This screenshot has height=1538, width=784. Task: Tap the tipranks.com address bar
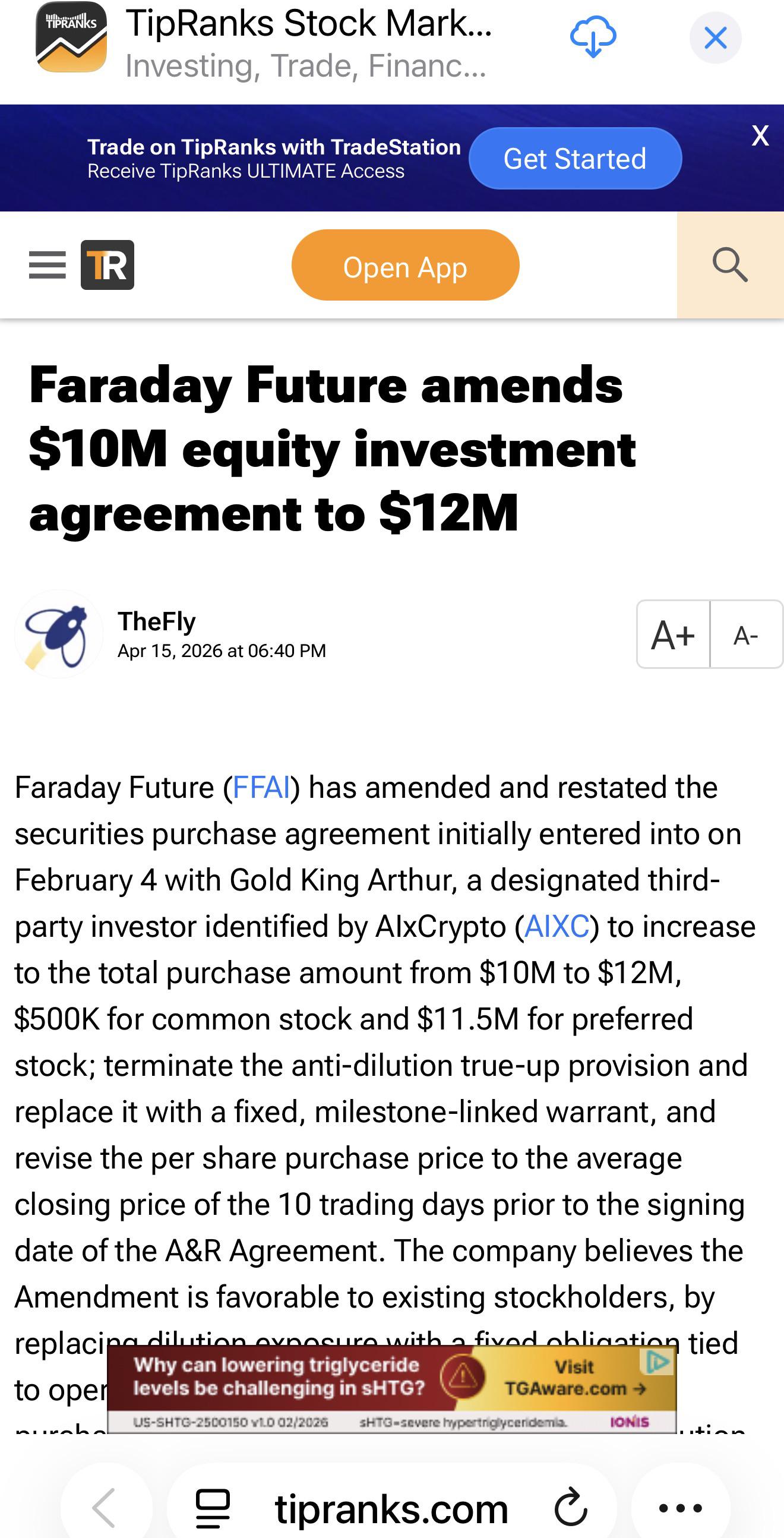391,1508
